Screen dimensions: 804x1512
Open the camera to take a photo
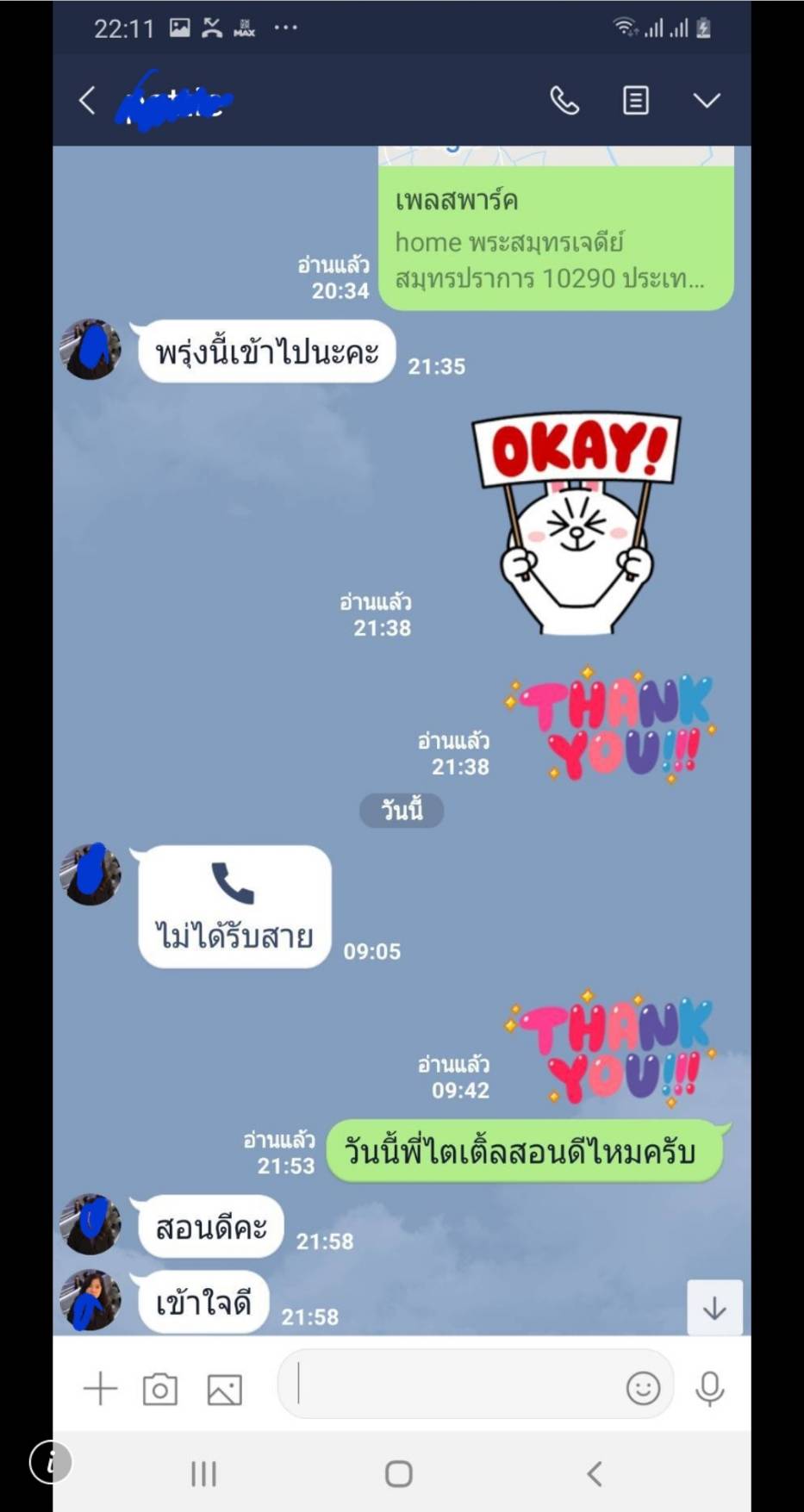160,1389
